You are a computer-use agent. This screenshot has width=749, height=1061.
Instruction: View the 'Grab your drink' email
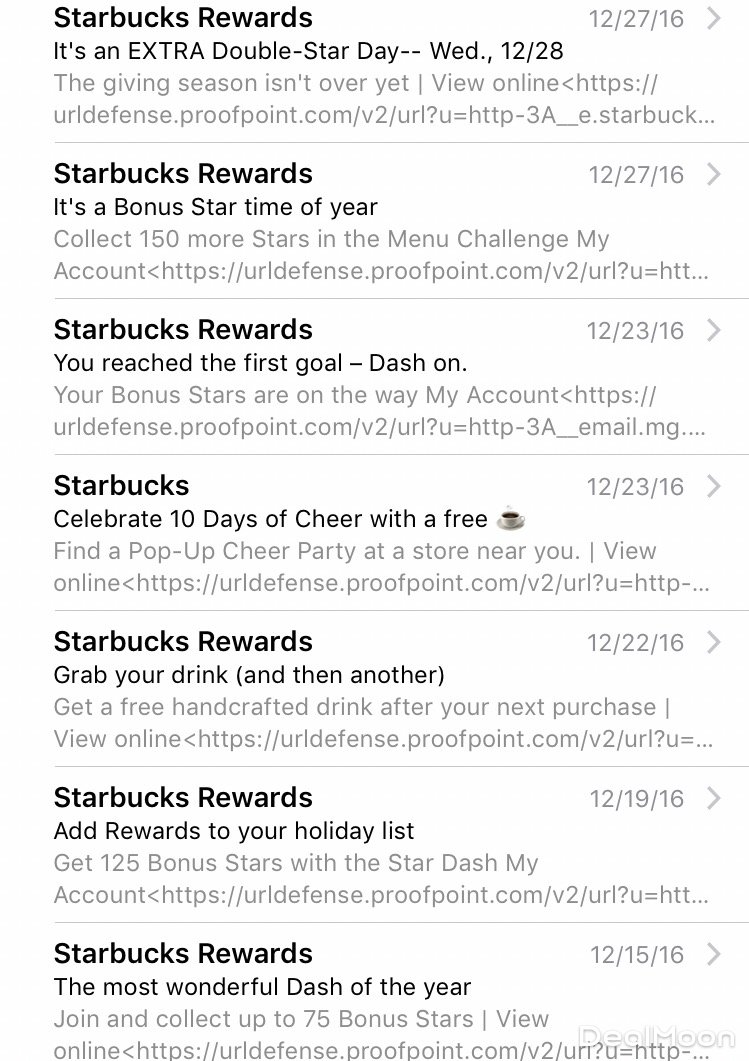249,675
